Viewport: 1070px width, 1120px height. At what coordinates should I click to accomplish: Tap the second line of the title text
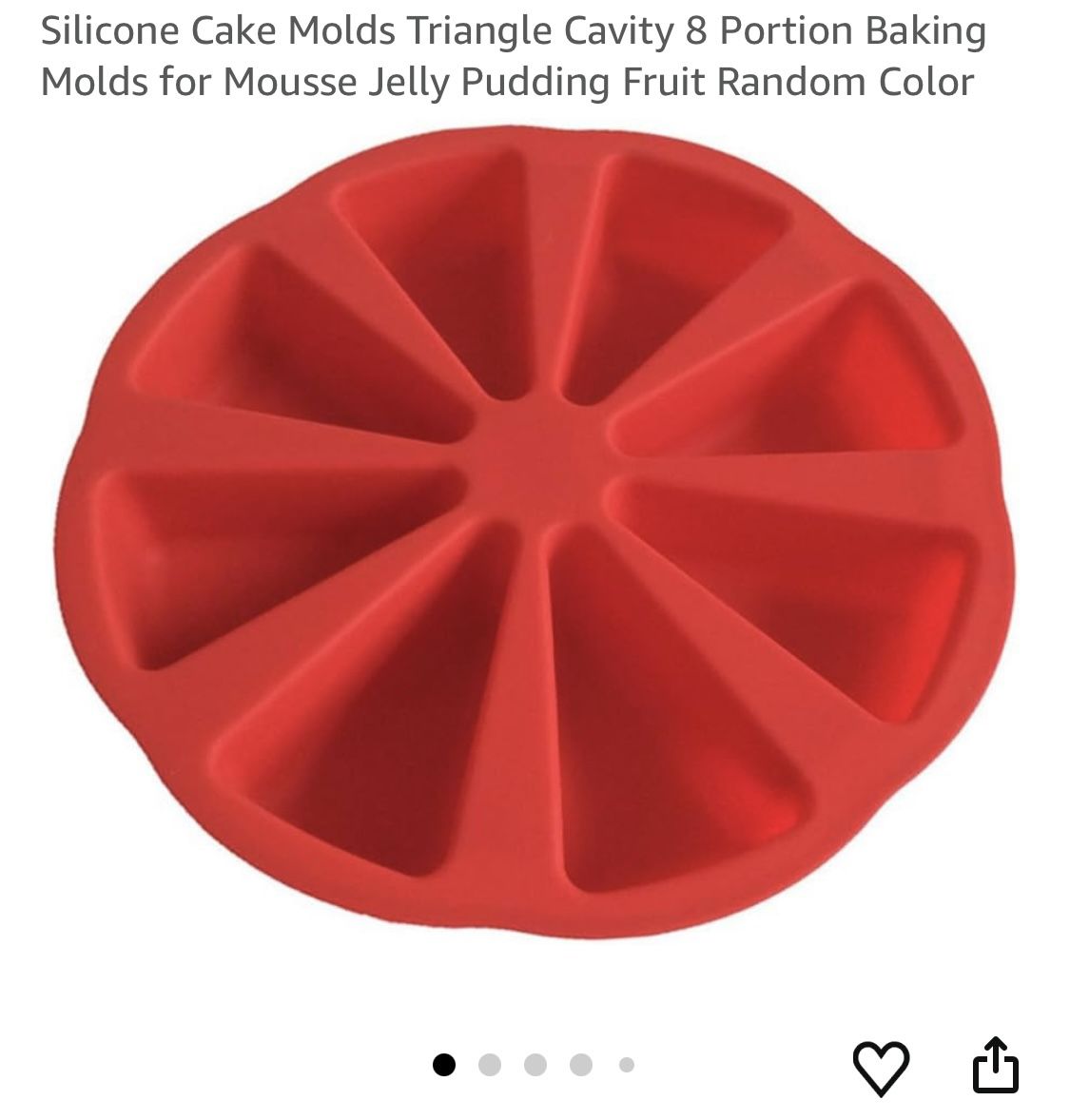tap(507, 84)
